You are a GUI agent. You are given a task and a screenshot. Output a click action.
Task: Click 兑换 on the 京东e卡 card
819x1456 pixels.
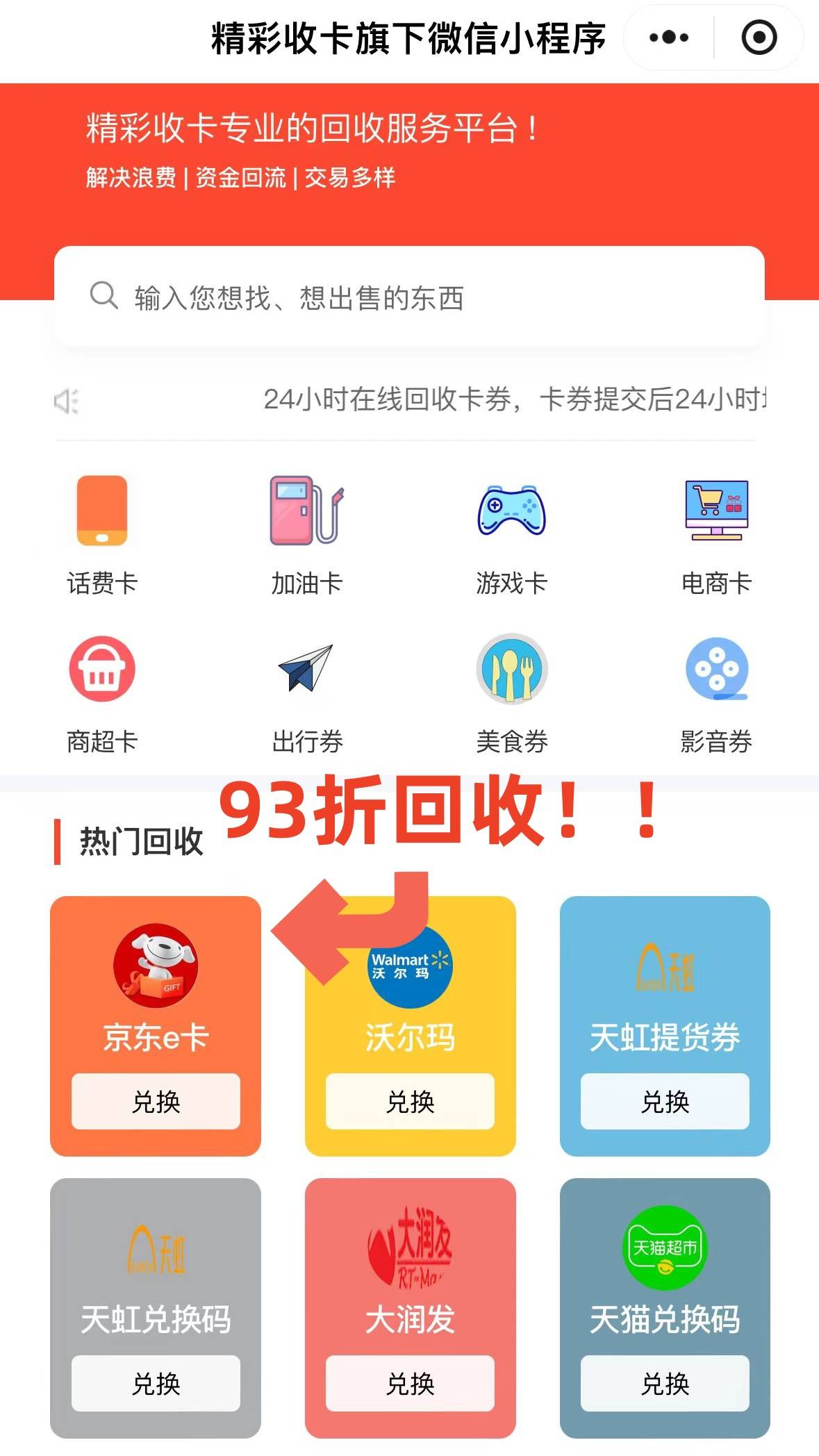(154, 1101)
